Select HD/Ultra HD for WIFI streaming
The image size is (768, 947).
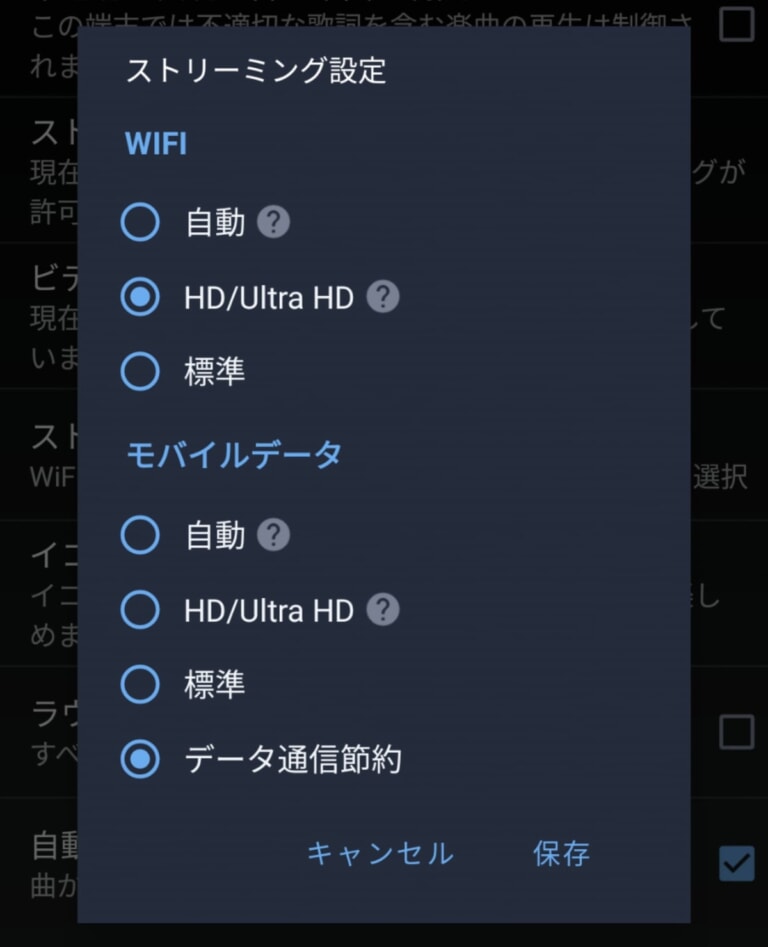140,297
